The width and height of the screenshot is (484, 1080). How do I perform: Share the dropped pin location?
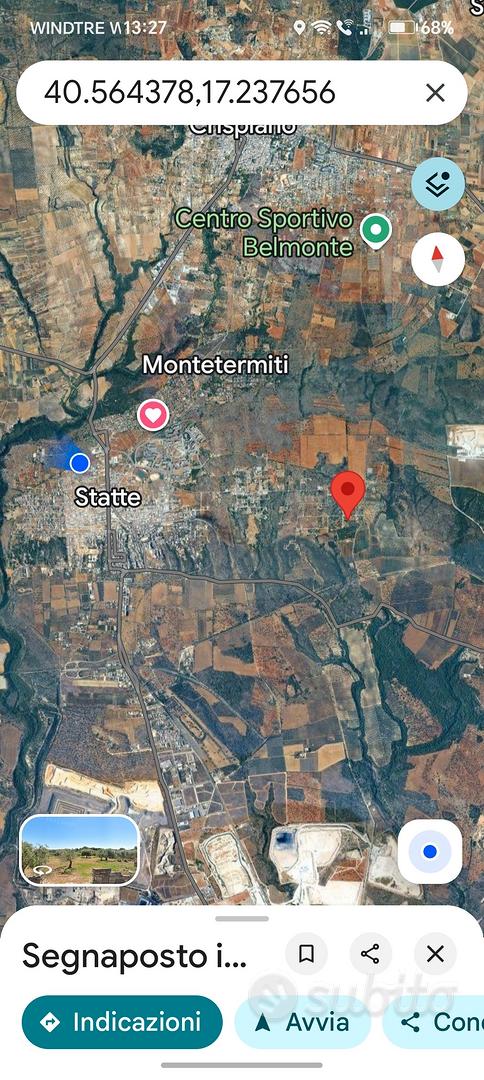[x=370, y=954]
